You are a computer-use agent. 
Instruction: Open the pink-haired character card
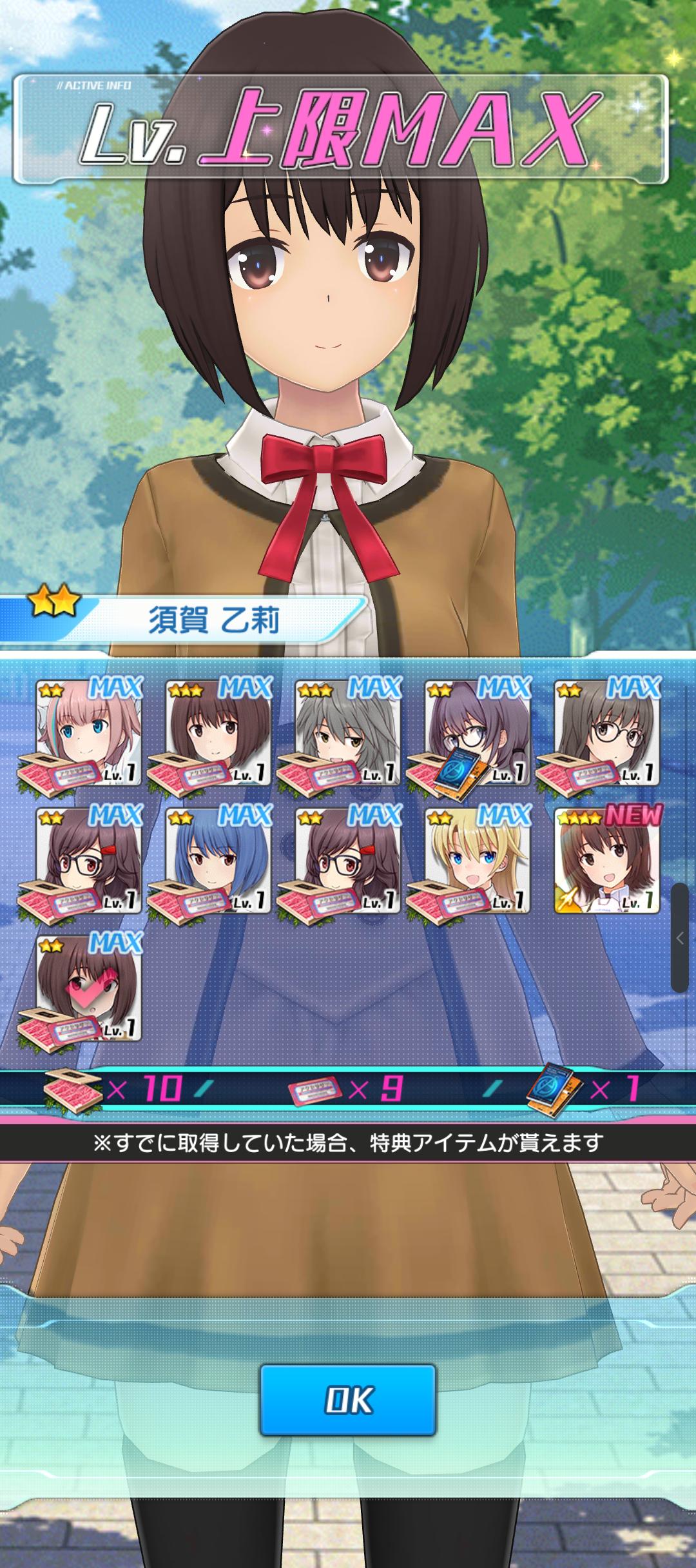89,733
